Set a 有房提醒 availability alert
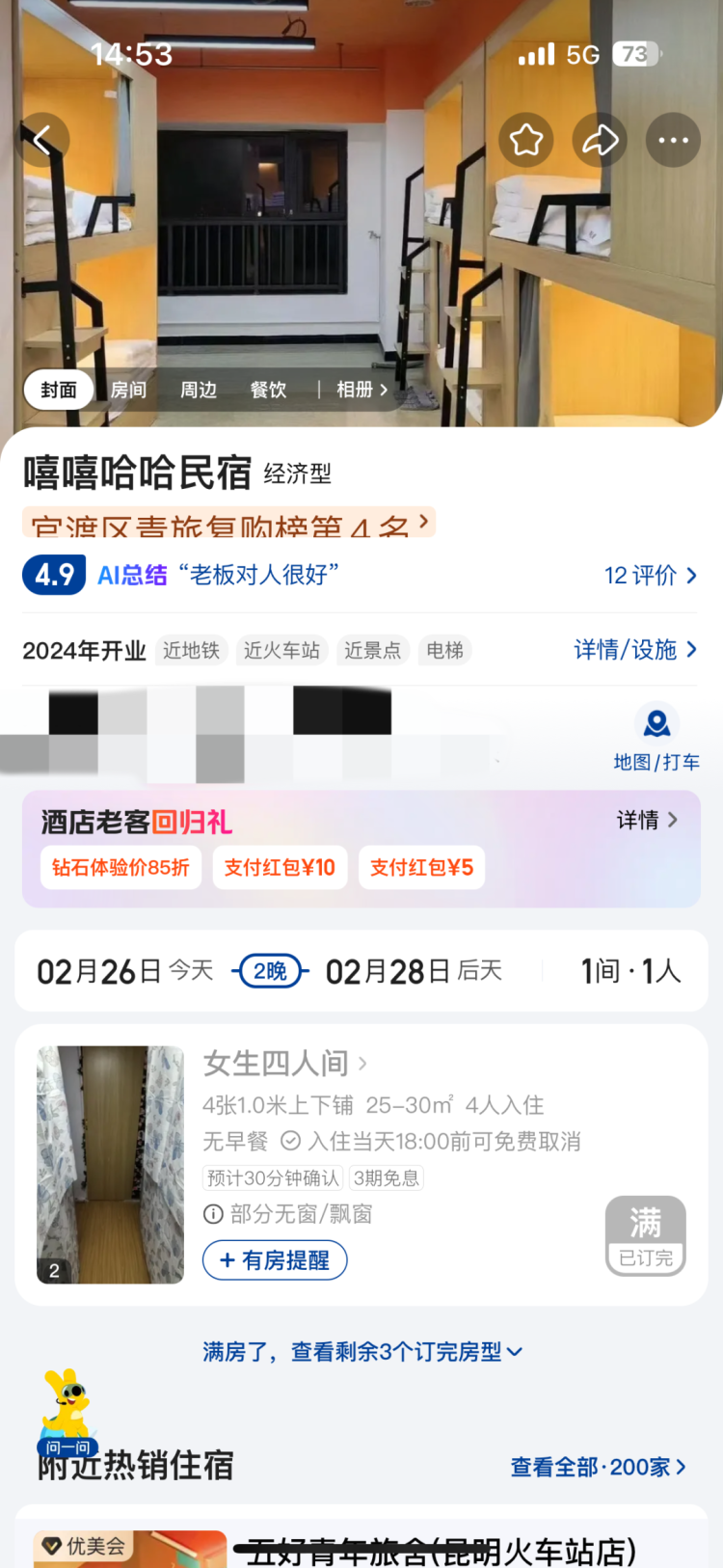 click(275, 1259)
